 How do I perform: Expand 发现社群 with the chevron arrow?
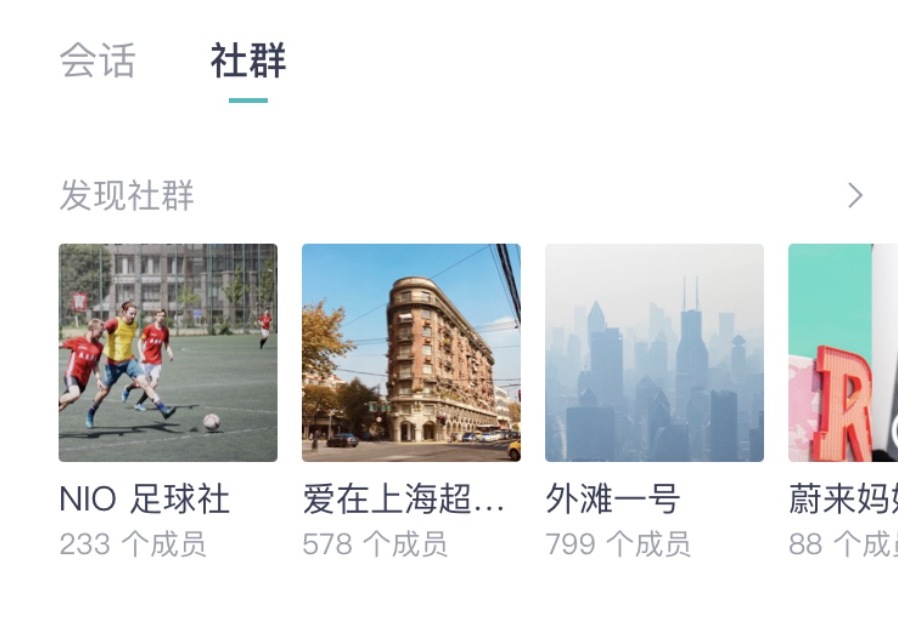pyautogui.click(x=854, y=196)
